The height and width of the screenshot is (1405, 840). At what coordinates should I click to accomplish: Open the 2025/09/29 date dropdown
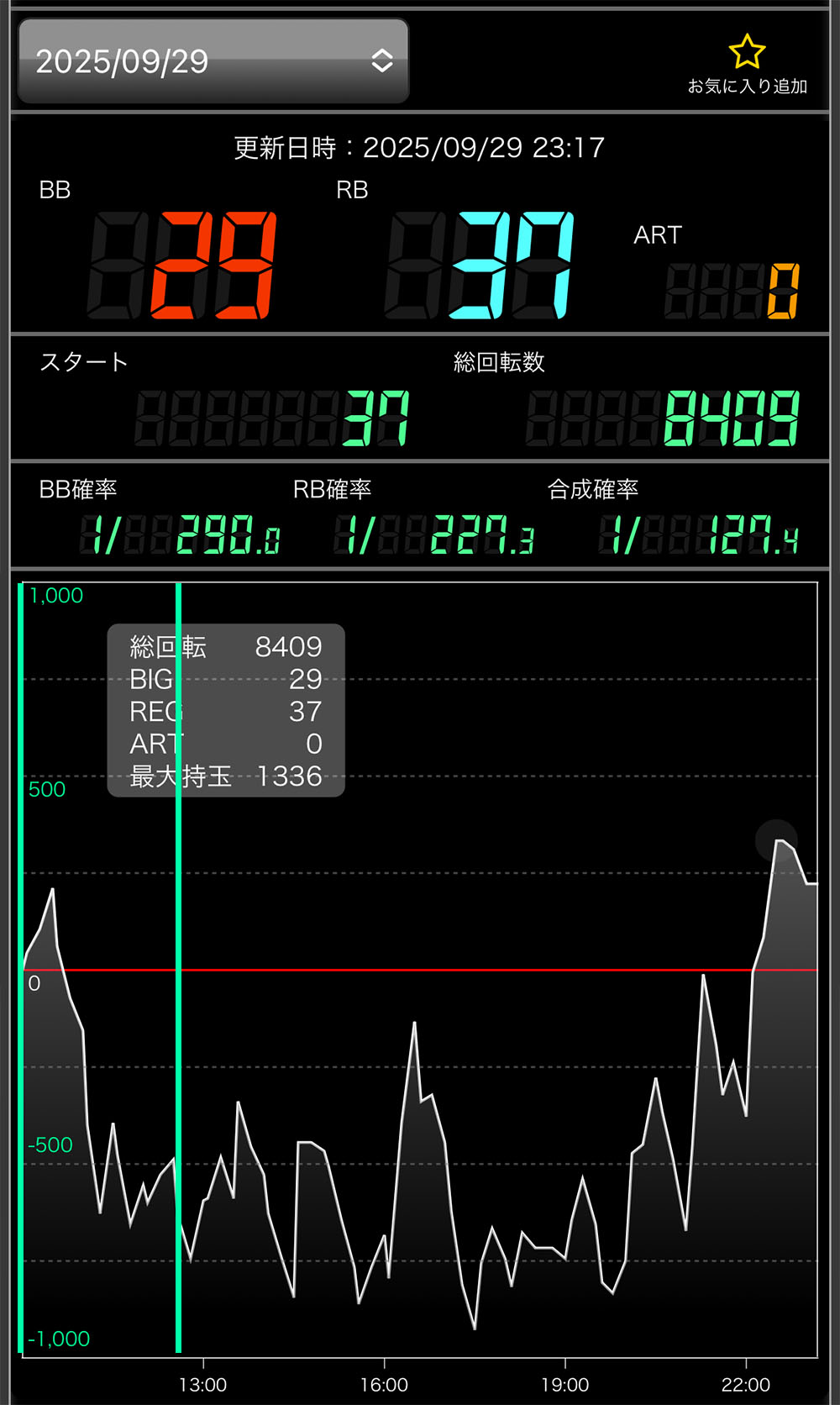pos(213,61)
